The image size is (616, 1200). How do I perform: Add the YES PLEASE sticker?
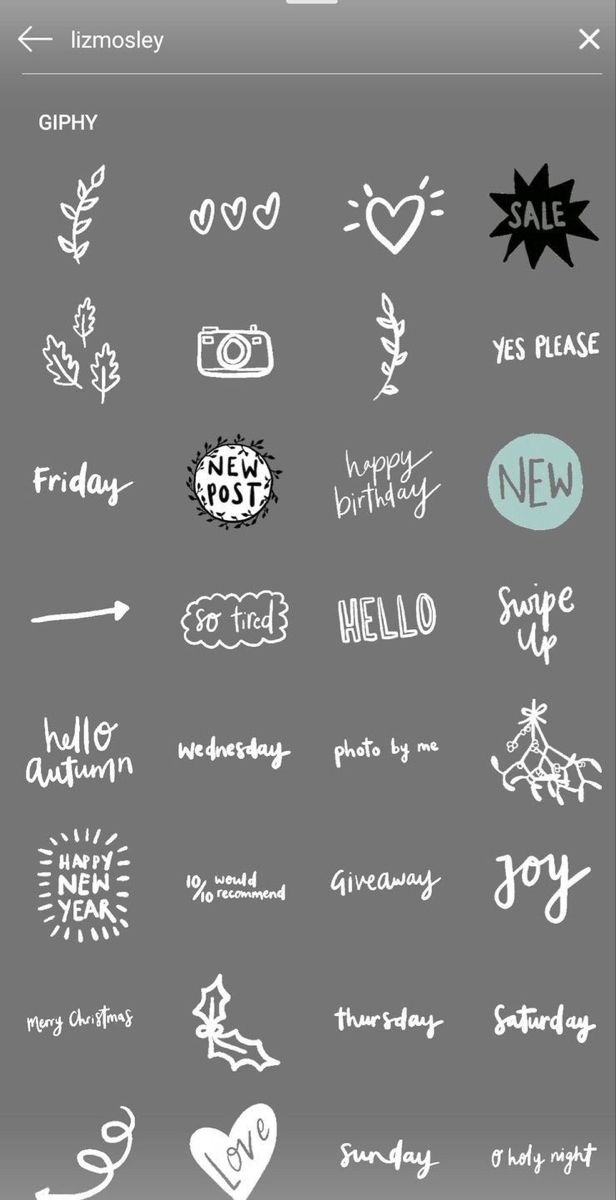pyautogui.click(x=544, y=348)
